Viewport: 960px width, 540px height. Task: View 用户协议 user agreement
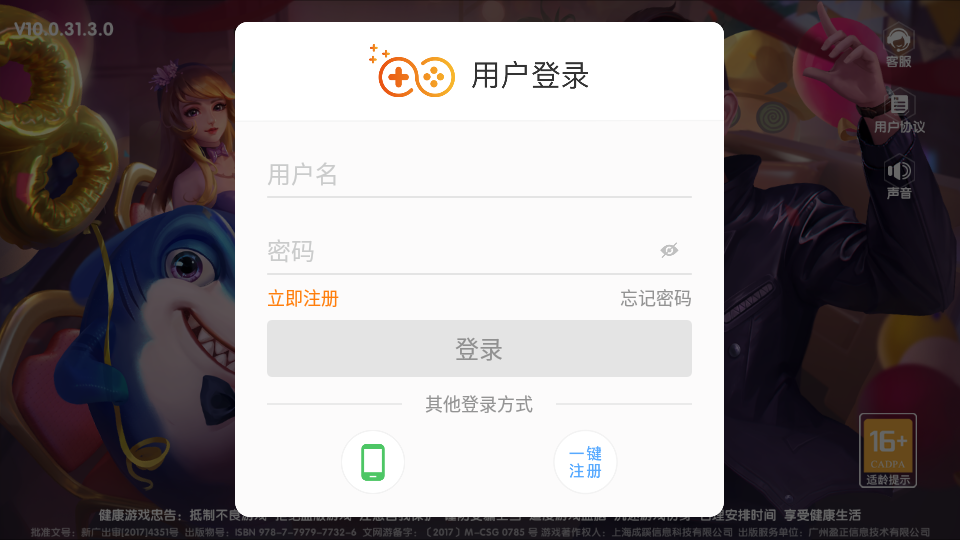(x=899, y=112)
